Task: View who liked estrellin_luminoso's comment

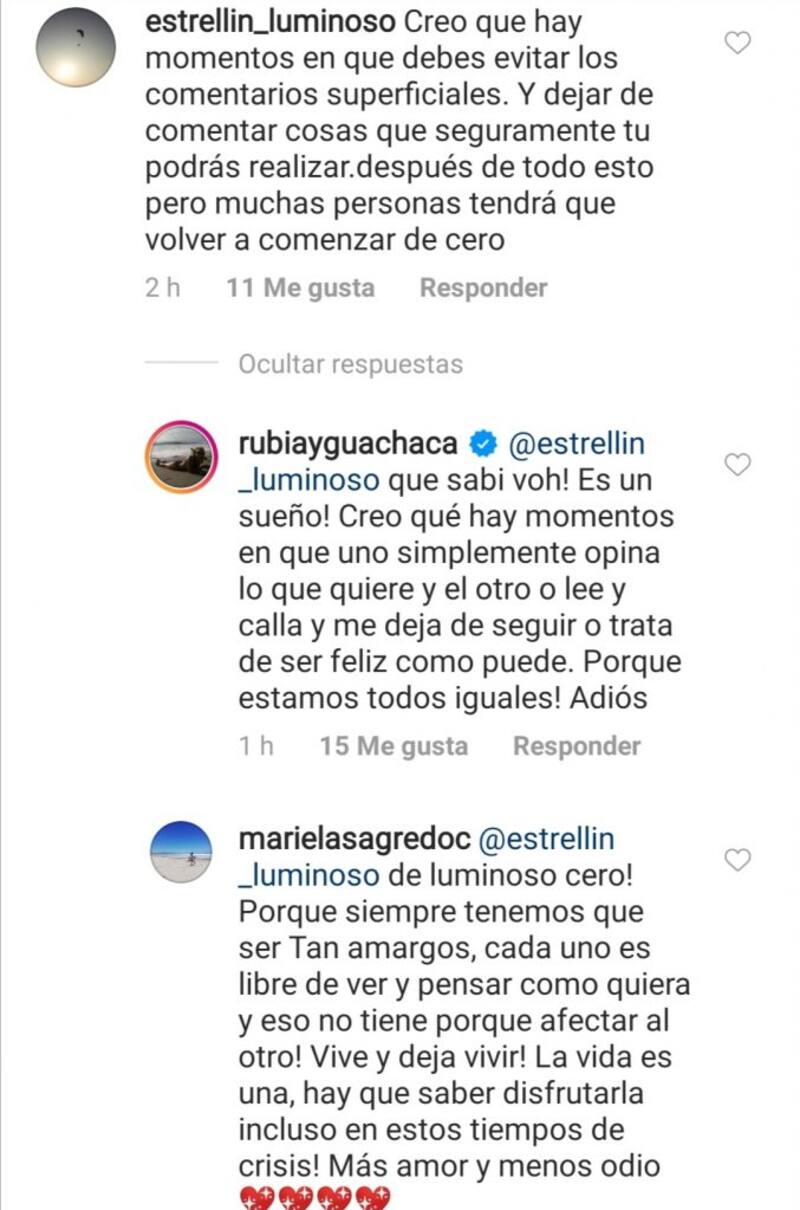Action: (x=300, y=288)
